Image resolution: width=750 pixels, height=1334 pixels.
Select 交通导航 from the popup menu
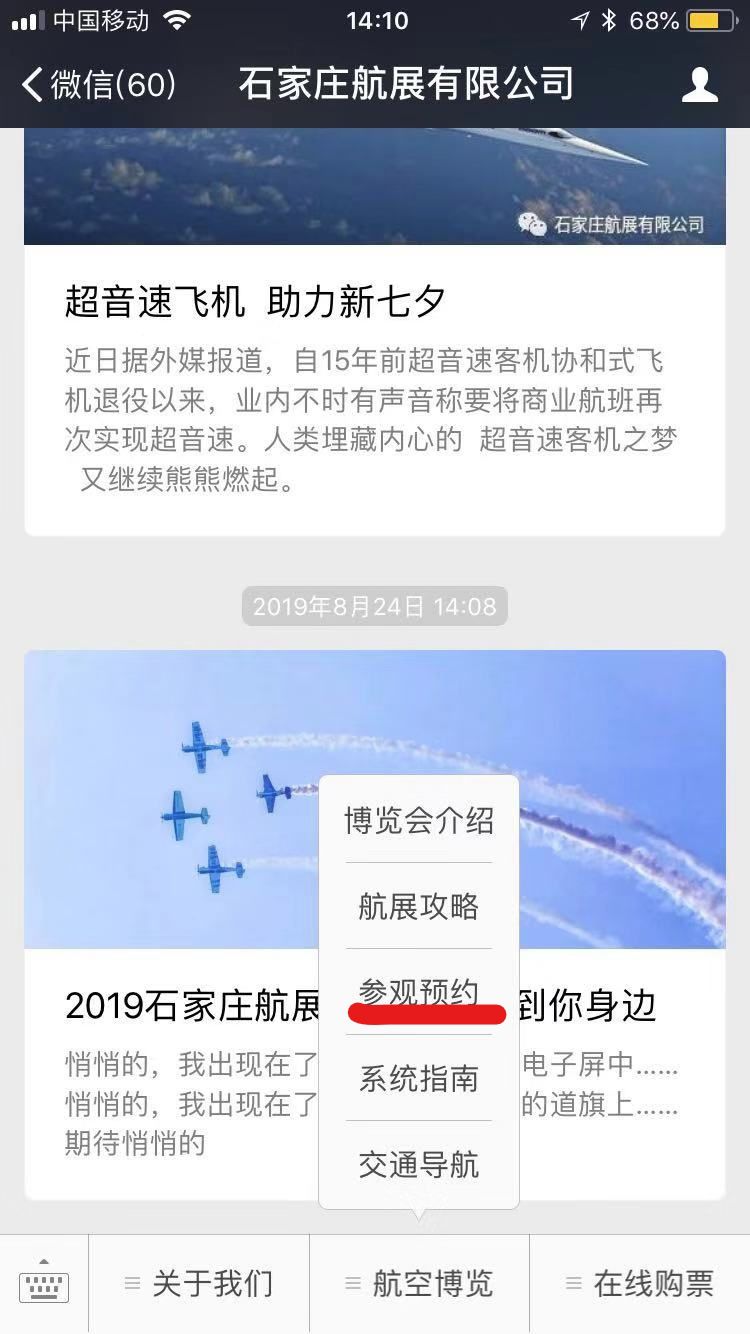pos(418,1163)
